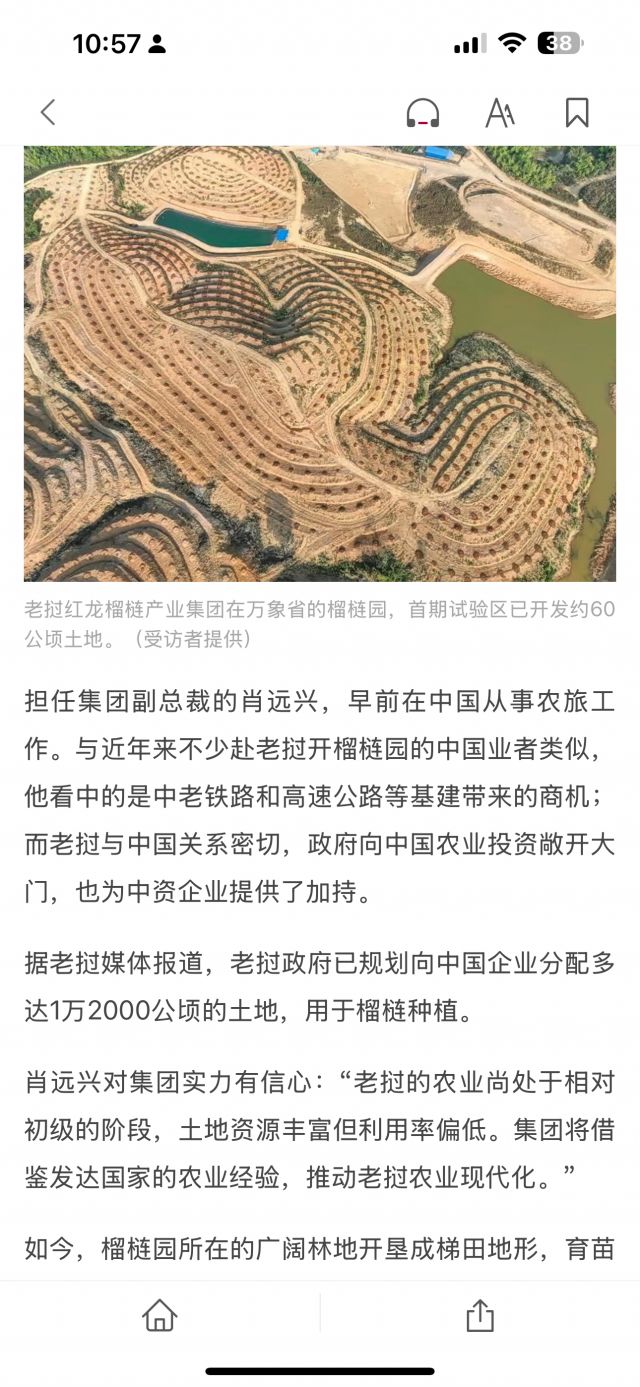The width and height of the screenshot is (640, 1387).
Task: Open text size settings
Action: [500, 113]
